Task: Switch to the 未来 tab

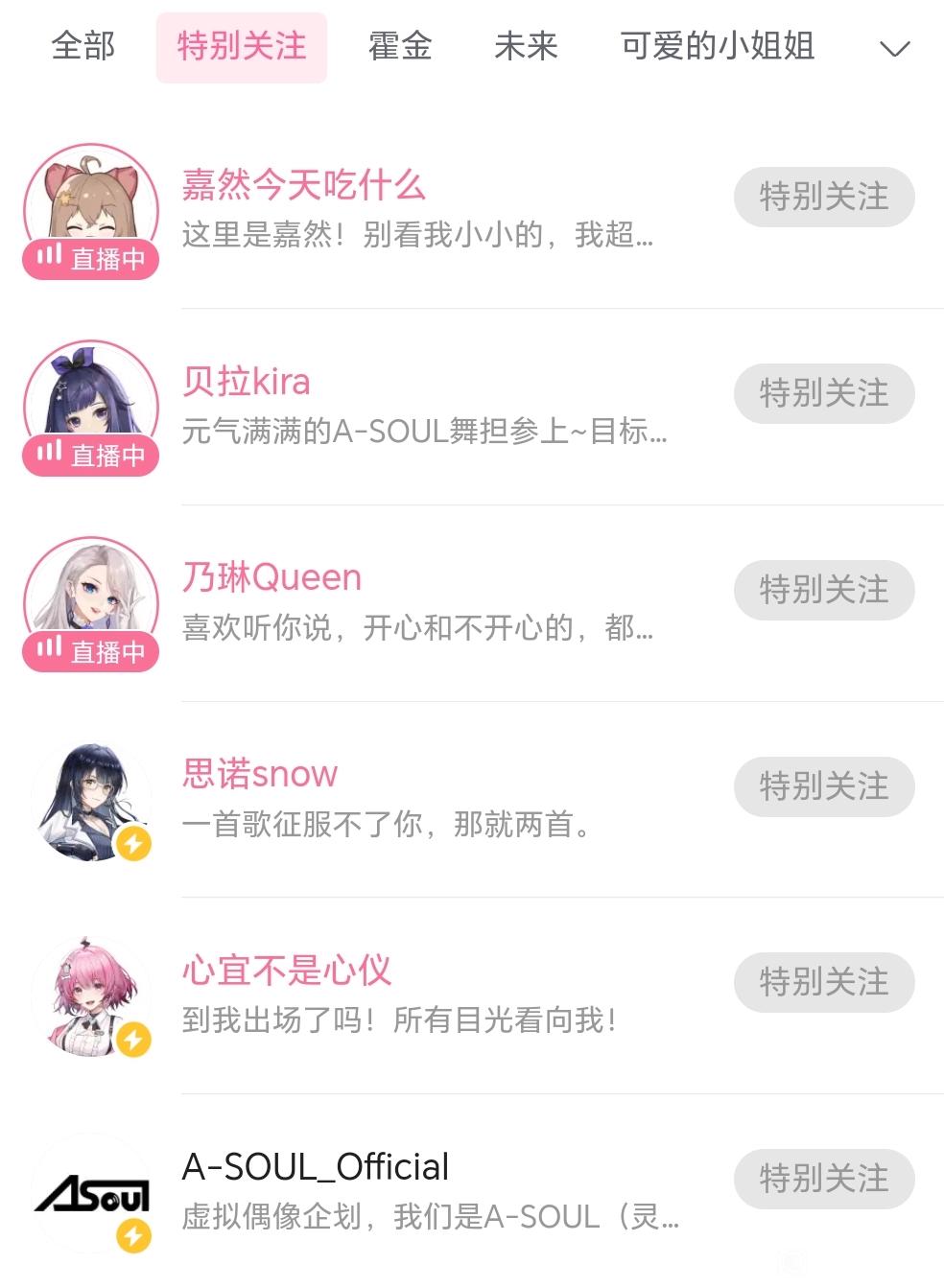Action: pos(526,46)
